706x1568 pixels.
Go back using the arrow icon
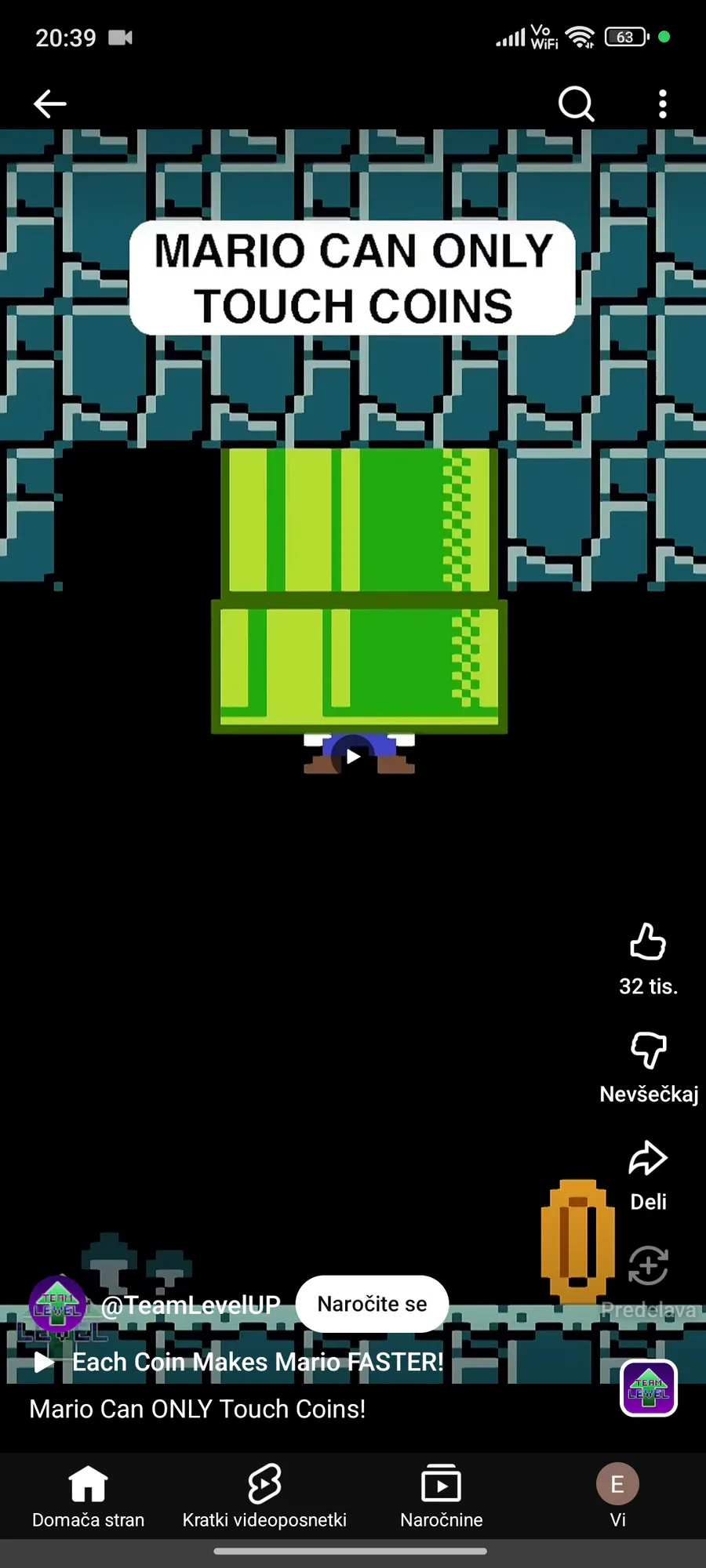(x=50, y=103)
